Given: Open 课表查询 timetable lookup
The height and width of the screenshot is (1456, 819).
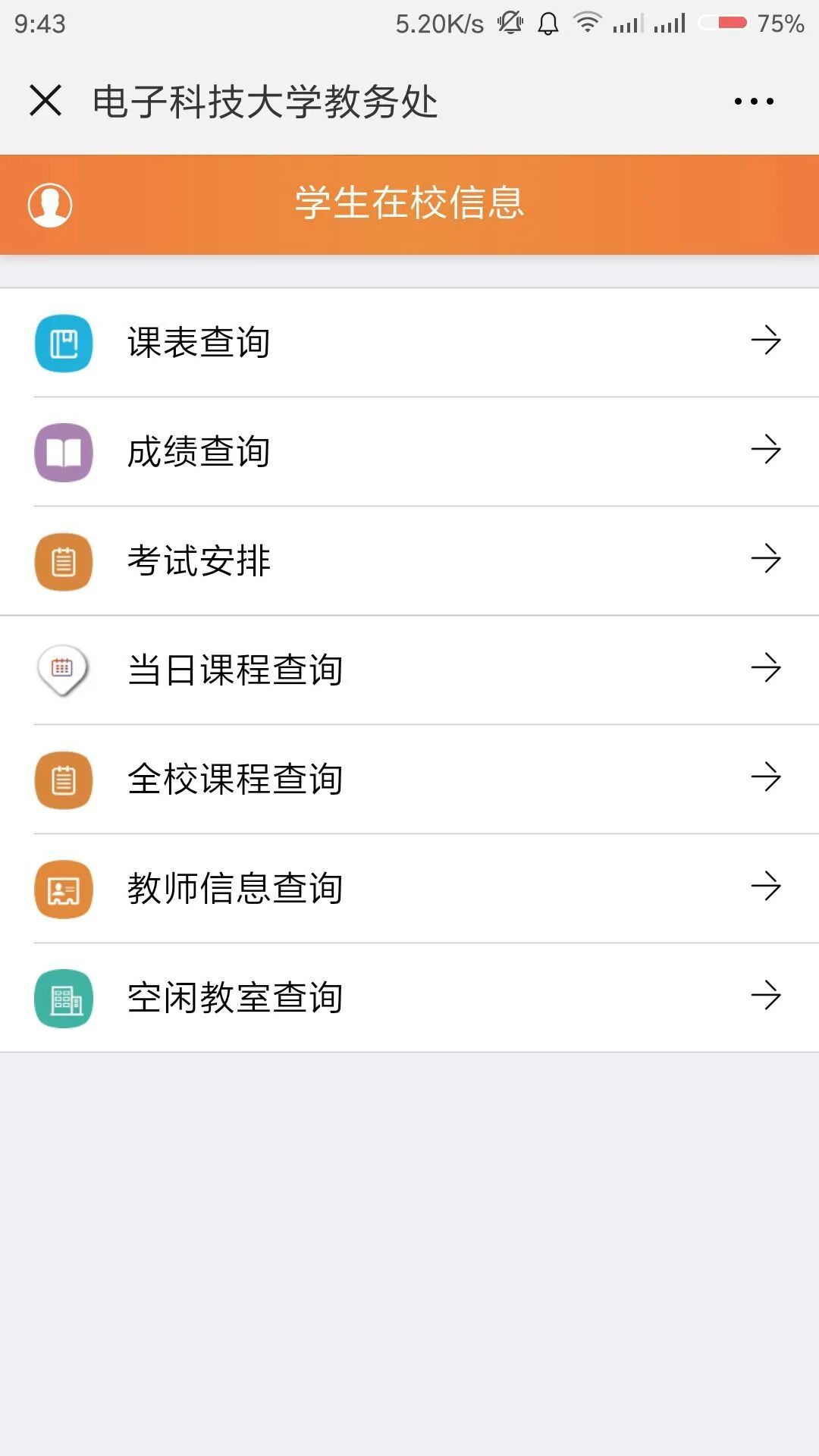Looking at the screenshot, I should (409, 342).
